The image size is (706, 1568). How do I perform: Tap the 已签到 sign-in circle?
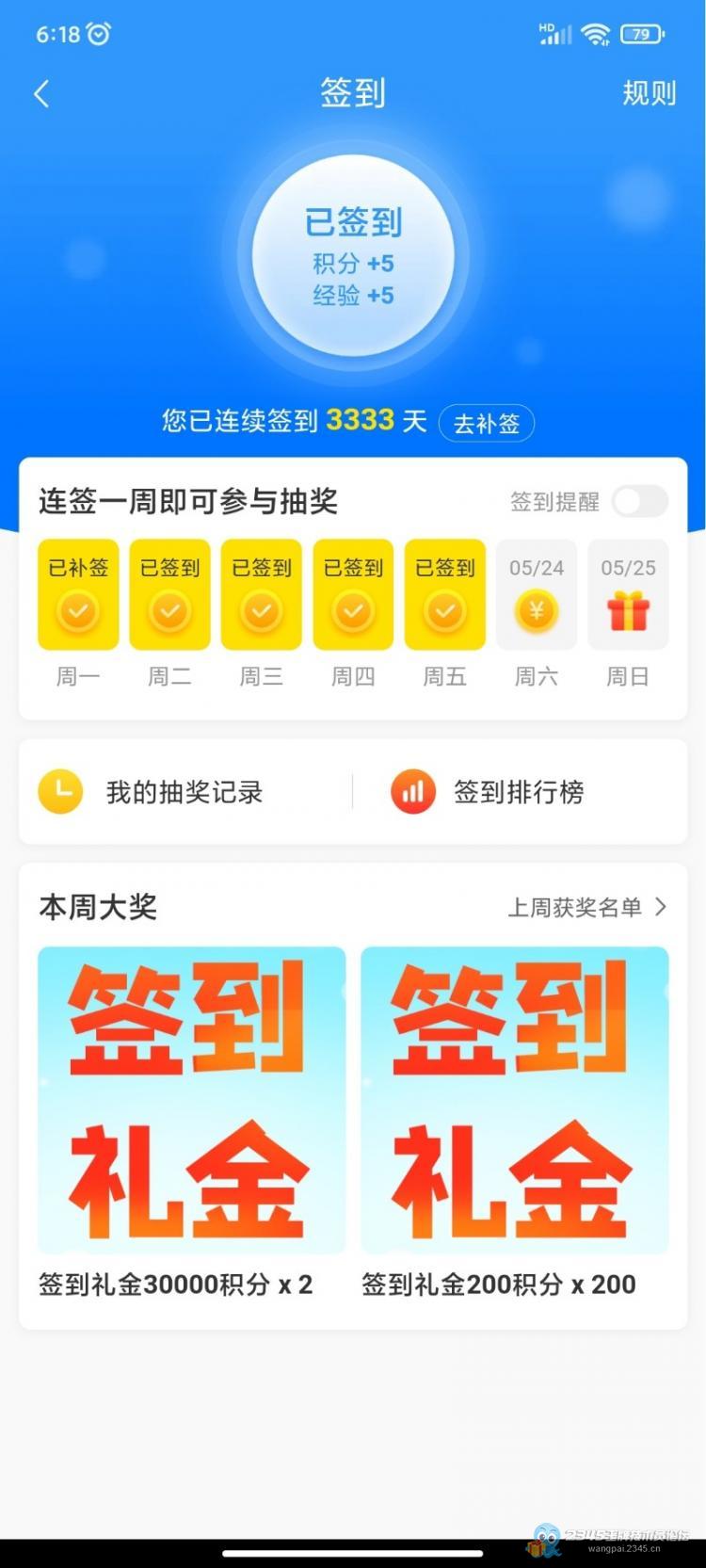pyautogui.click(x=353, y=256)
